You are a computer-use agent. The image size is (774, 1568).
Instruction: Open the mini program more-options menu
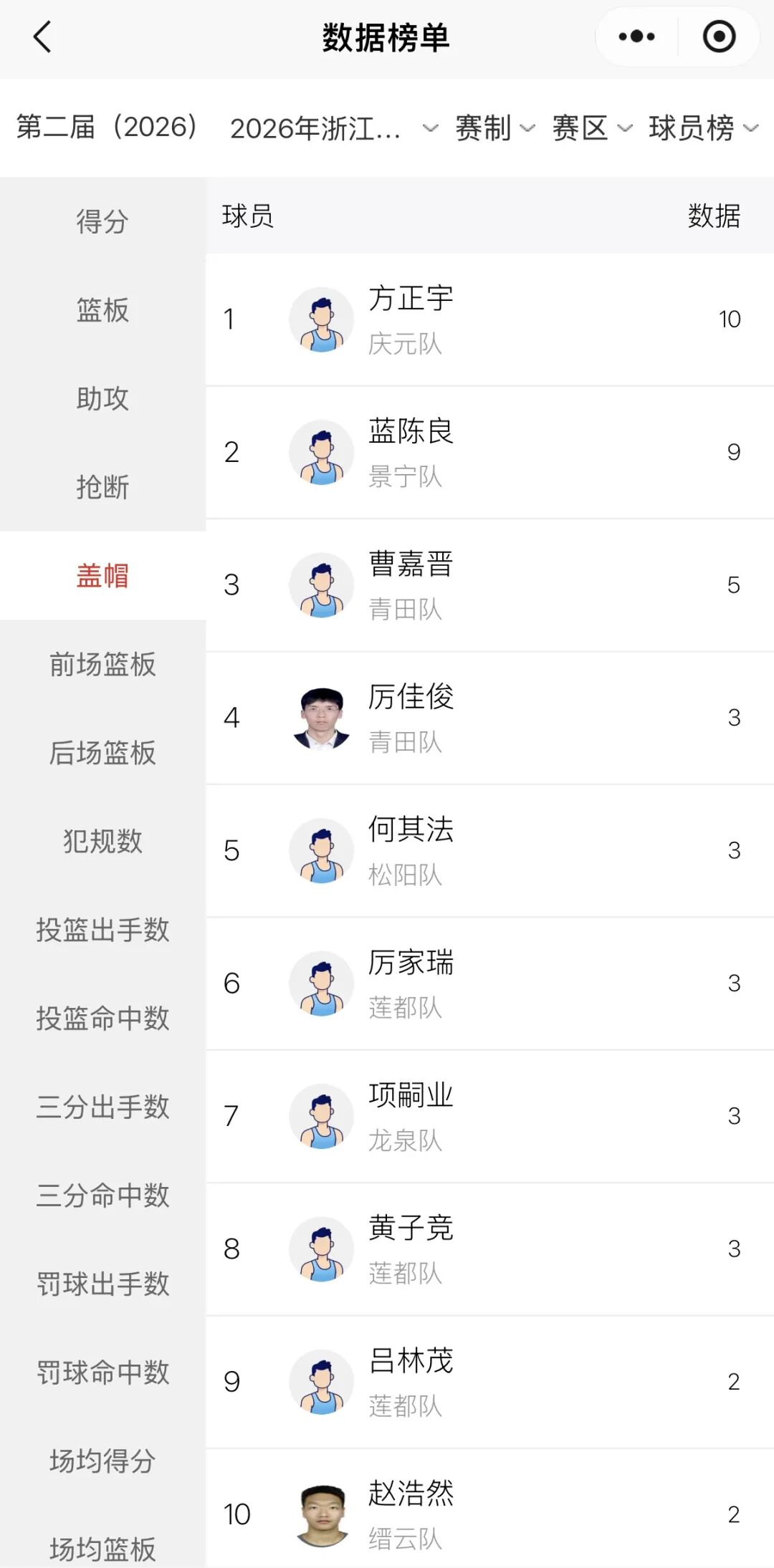coord(636,37)
